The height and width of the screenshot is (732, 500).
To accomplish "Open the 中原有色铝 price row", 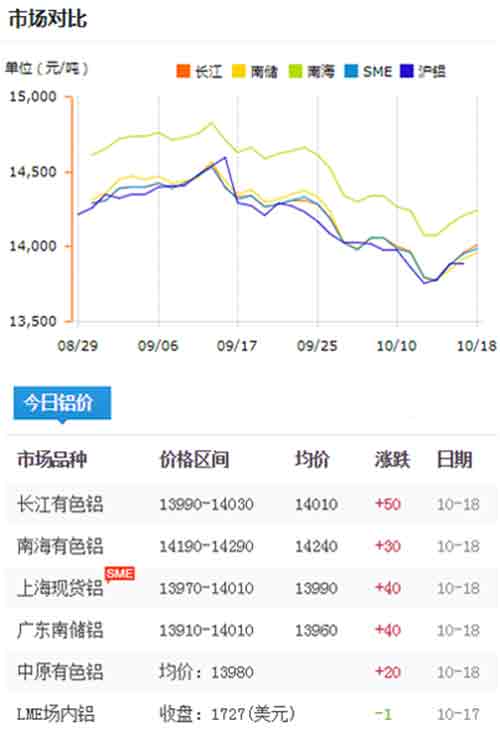I will click(252, 672).
